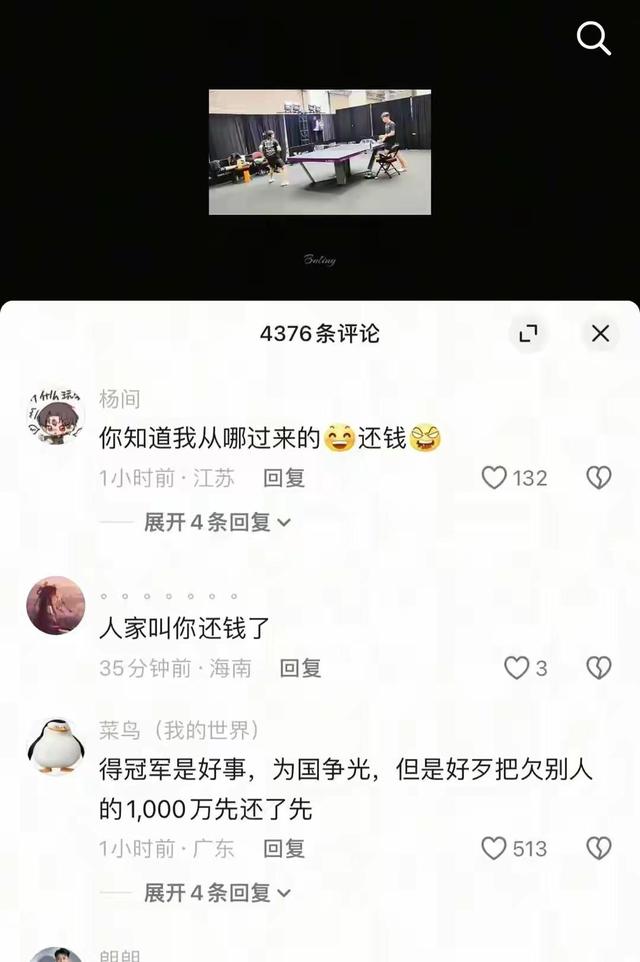Viewport: 640px width, 962px height.
Task: Open 菜鸟(我的世界)'s penguin avatar
Action: tap(56, 745)
